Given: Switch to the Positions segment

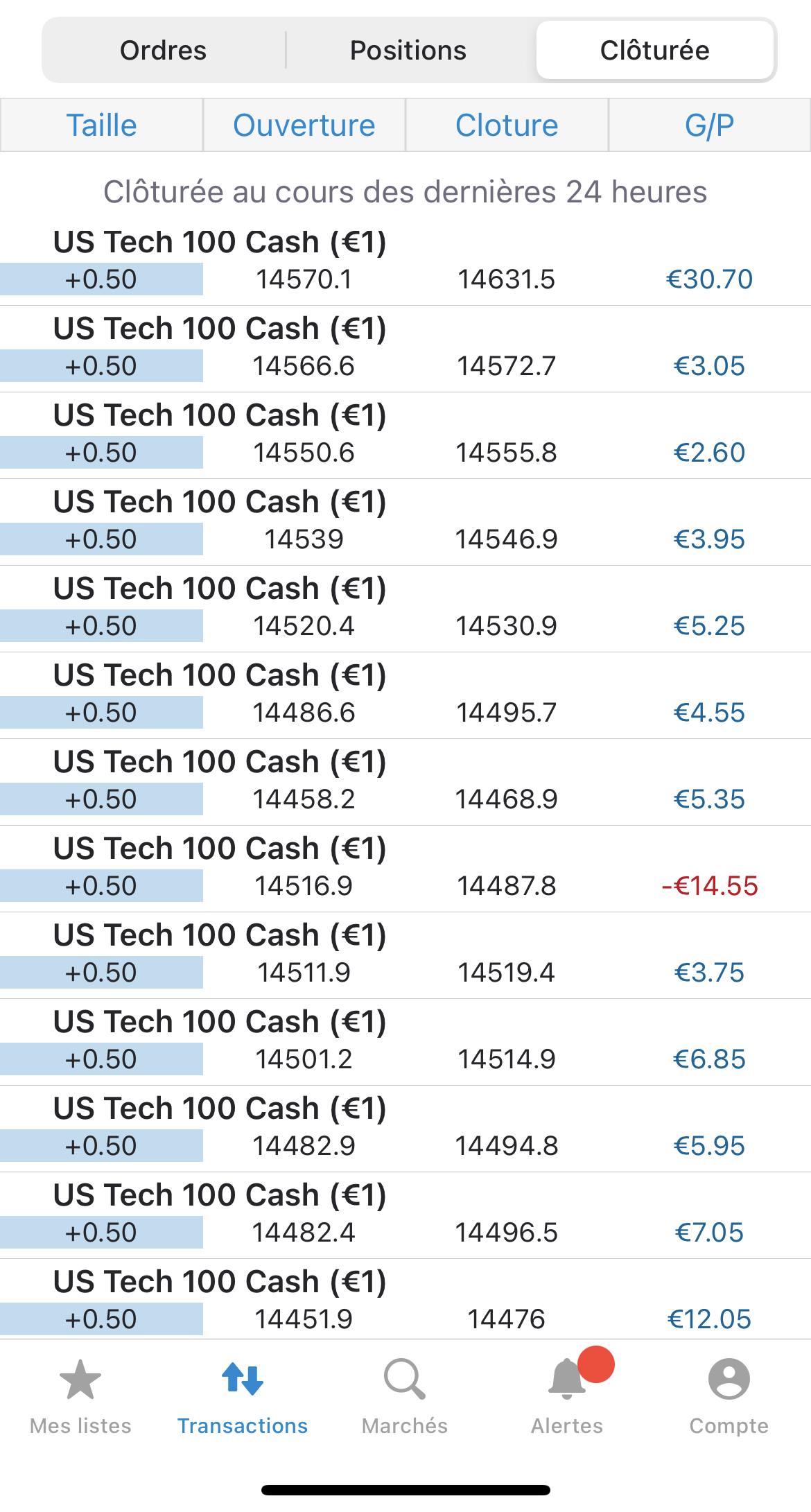Looking at the screenshot, I should pyautogui.click(x=408, y=51).
